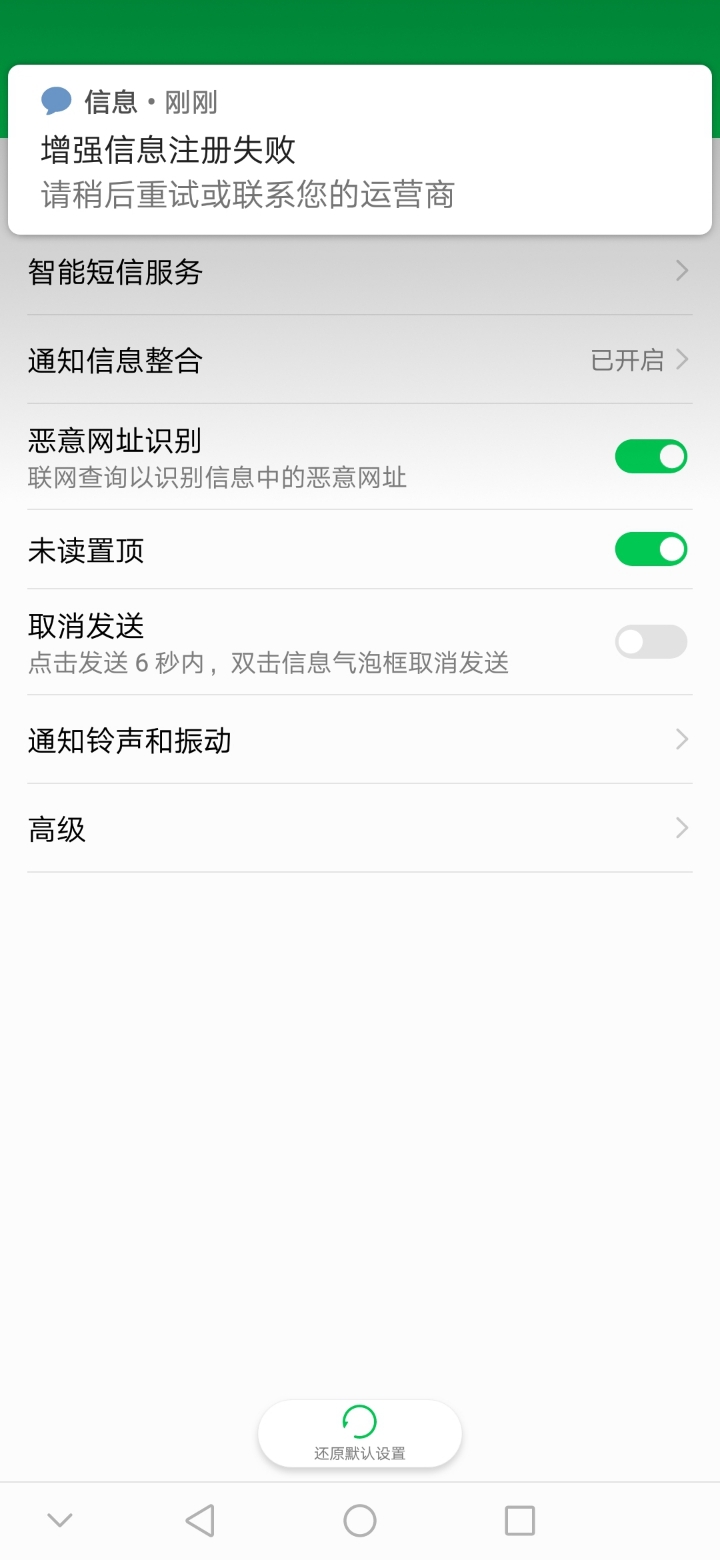
Task: Click the restore defaults circular arrow icon
Action: pos(359,1419)
